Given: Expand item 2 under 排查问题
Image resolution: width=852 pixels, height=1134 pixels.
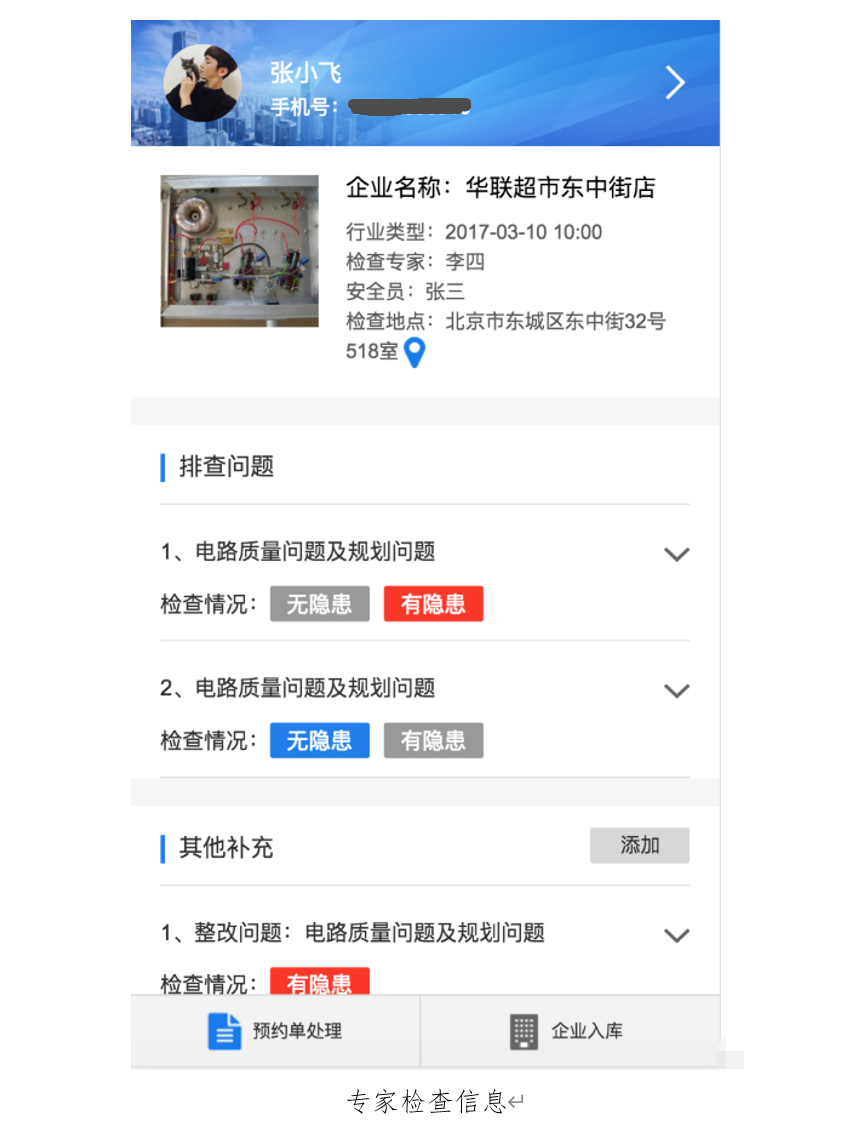Looking at the screenshot, I should tap(677, 691).
